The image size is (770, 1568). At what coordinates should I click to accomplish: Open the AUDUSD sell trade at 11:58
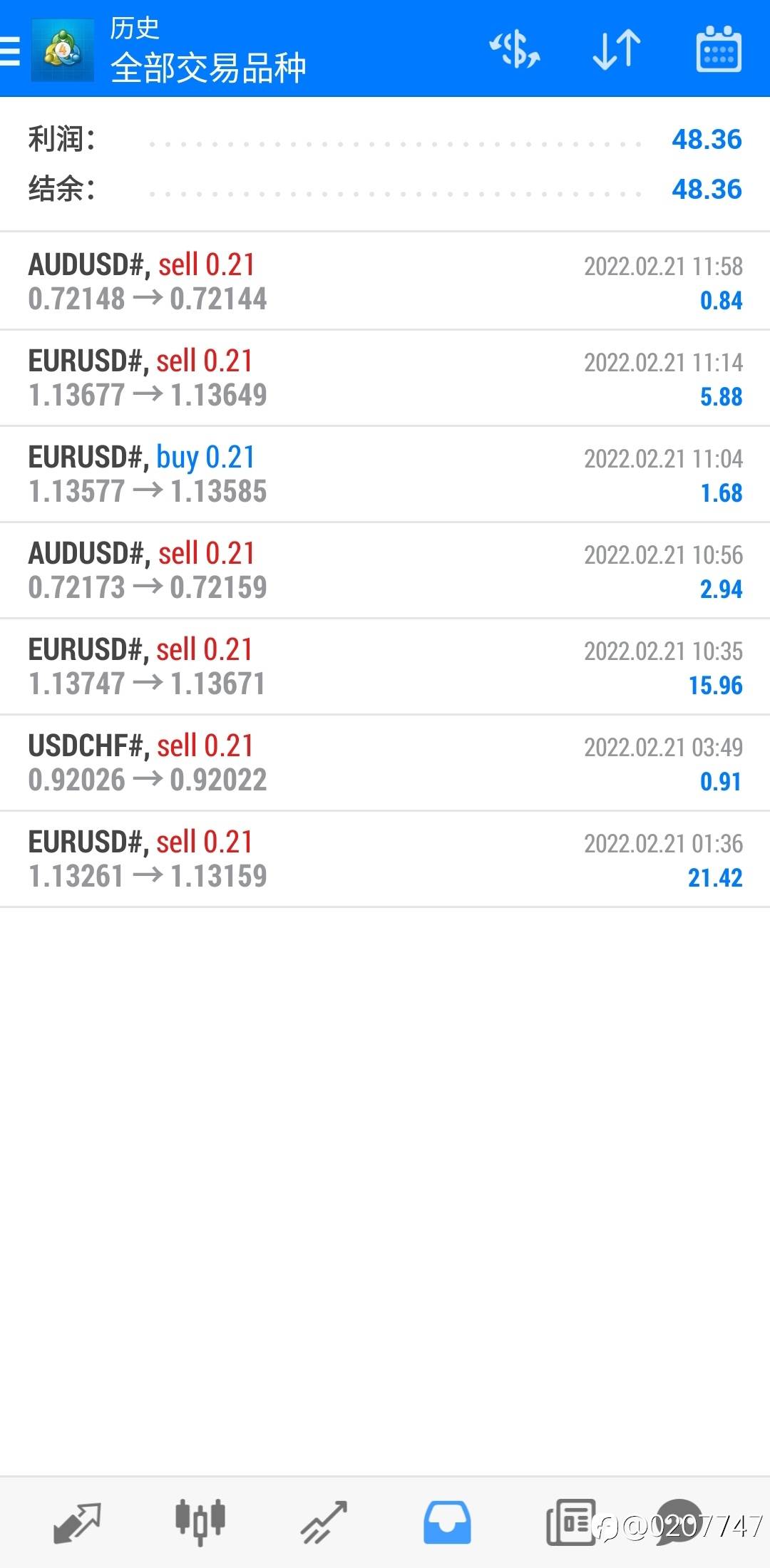(x=385, y=282)
